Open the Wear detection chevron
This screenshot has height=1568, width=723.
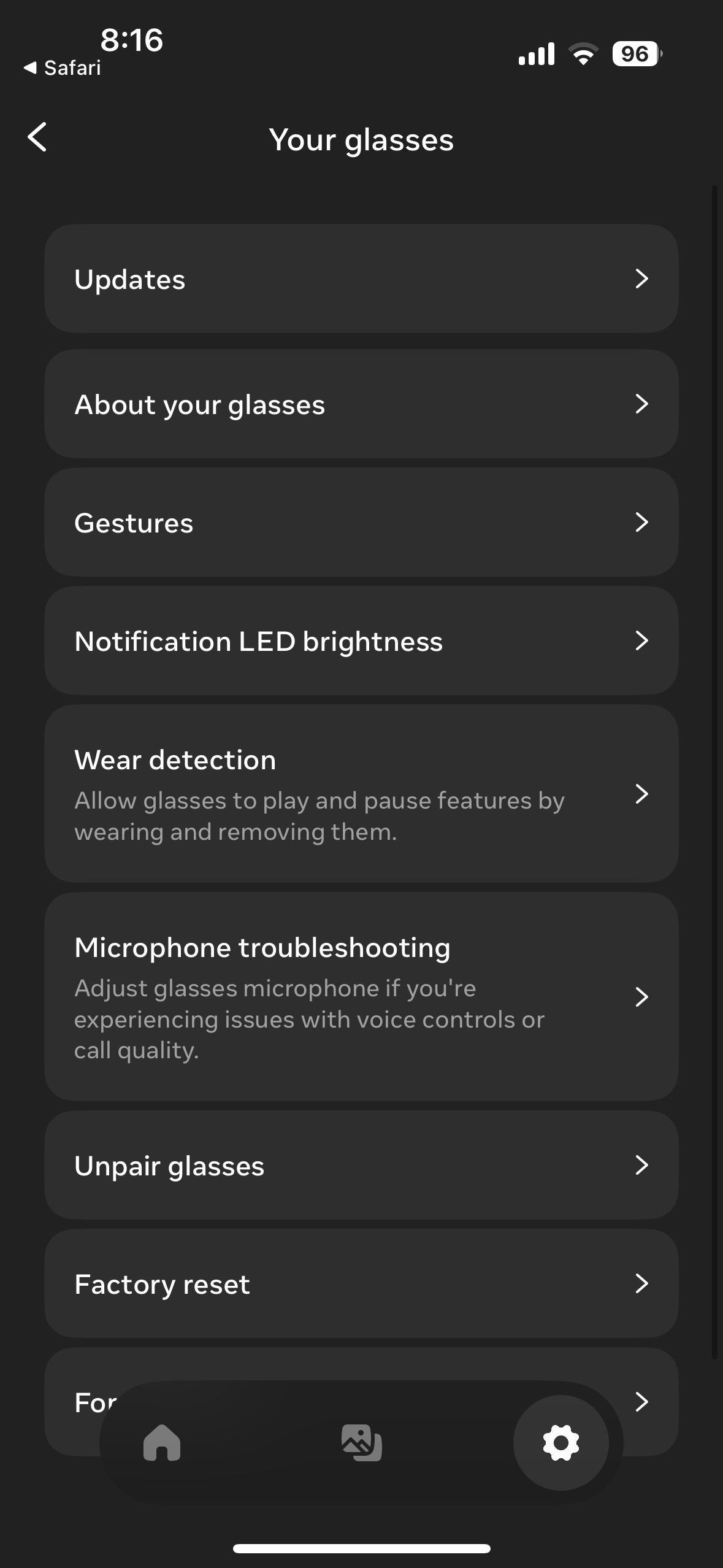point(641,794)
